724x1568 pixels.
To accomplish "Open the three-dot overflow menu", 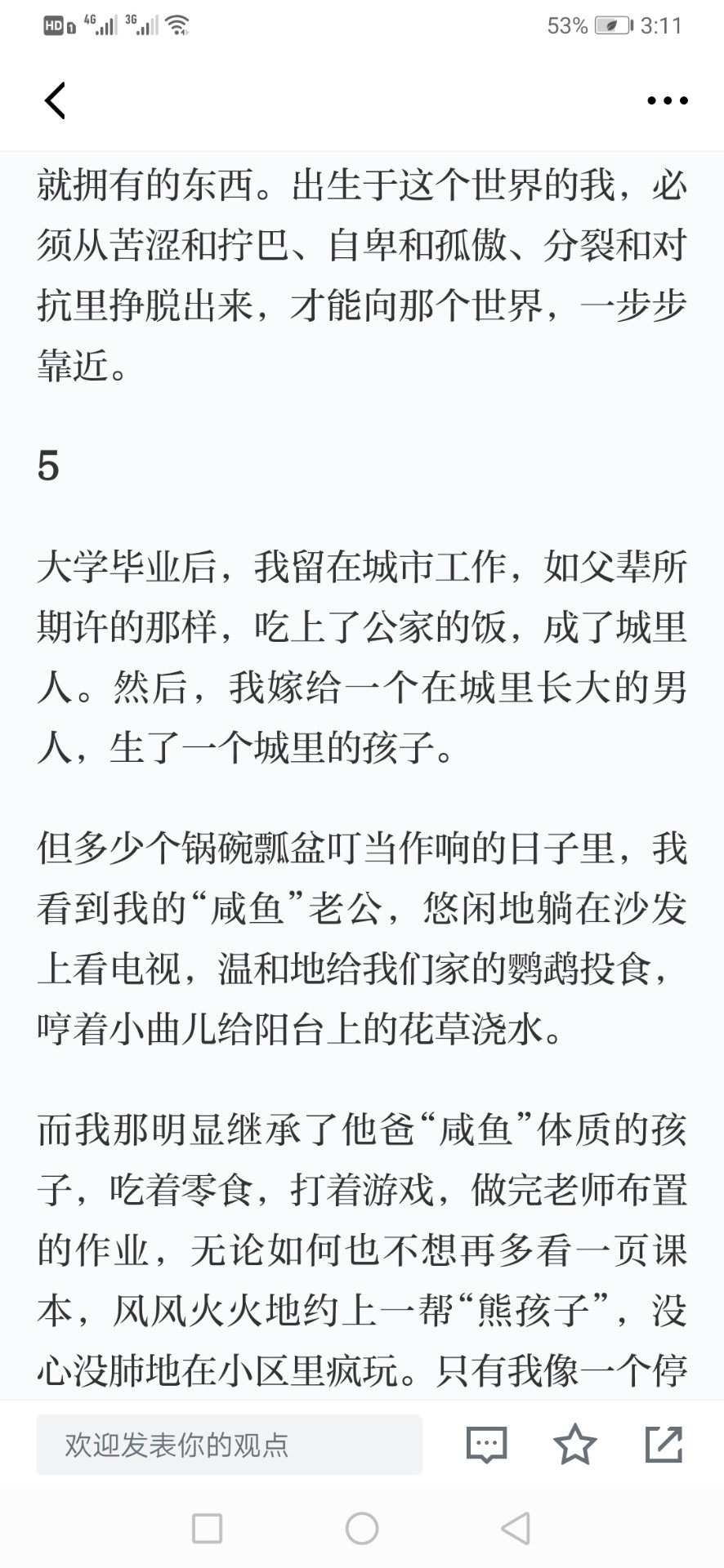I will 668,100.
